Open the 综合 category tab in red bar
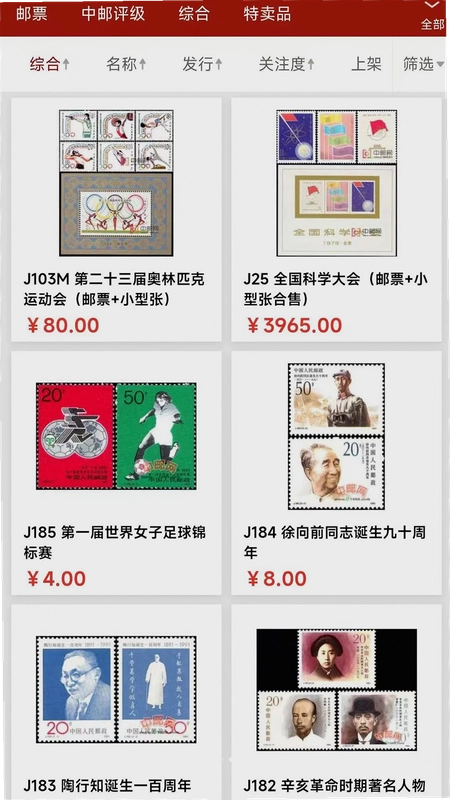 (194, 14)
